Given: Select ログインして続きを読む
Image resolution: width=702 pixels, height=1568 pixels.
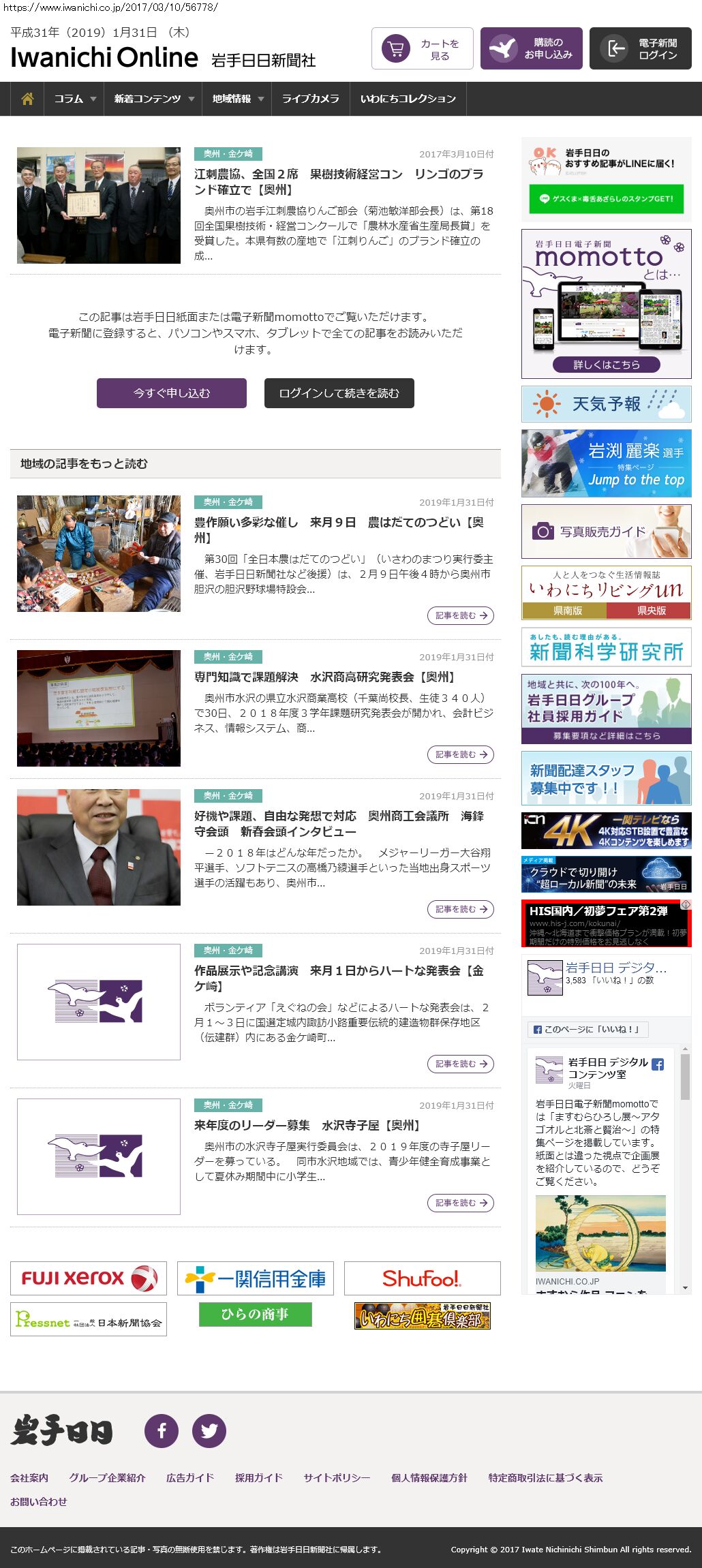Looking at the screenshot, I should [339, 393].
